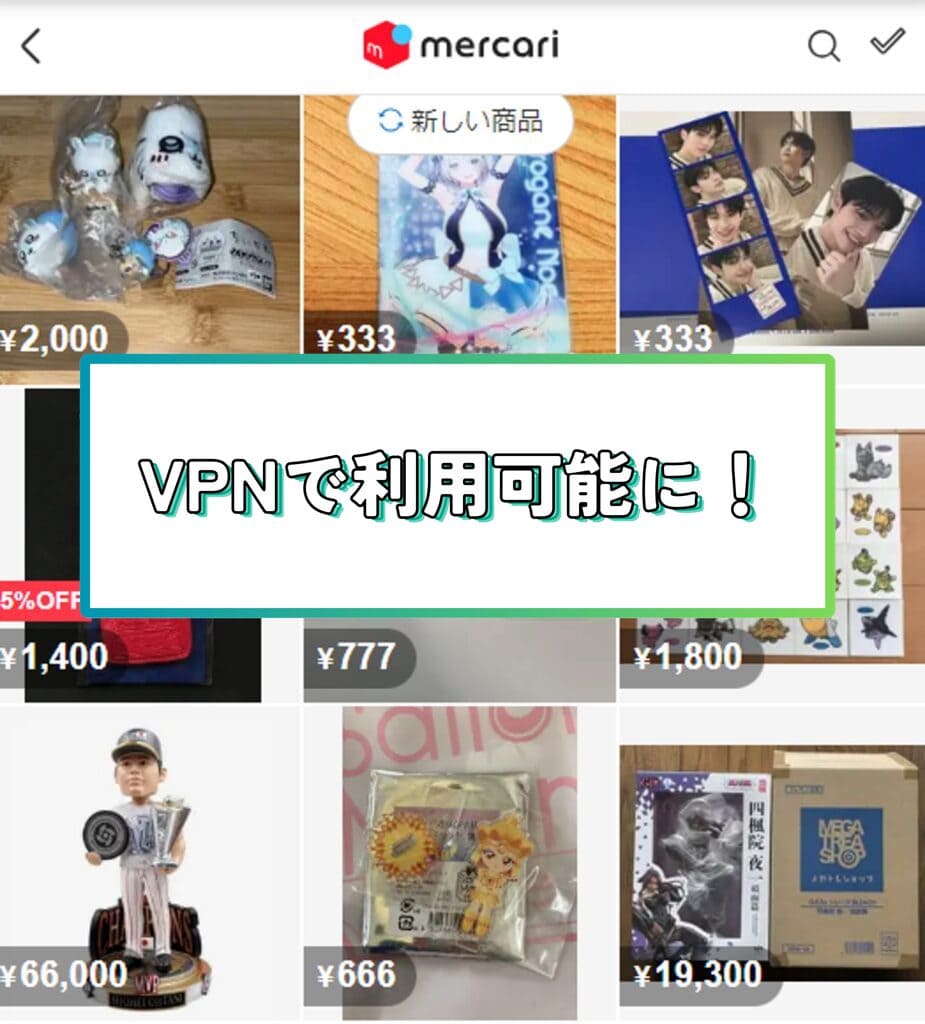Open the ¥666 keychain listing
This screenshot has width=925, height=1024.
point(460,860)
